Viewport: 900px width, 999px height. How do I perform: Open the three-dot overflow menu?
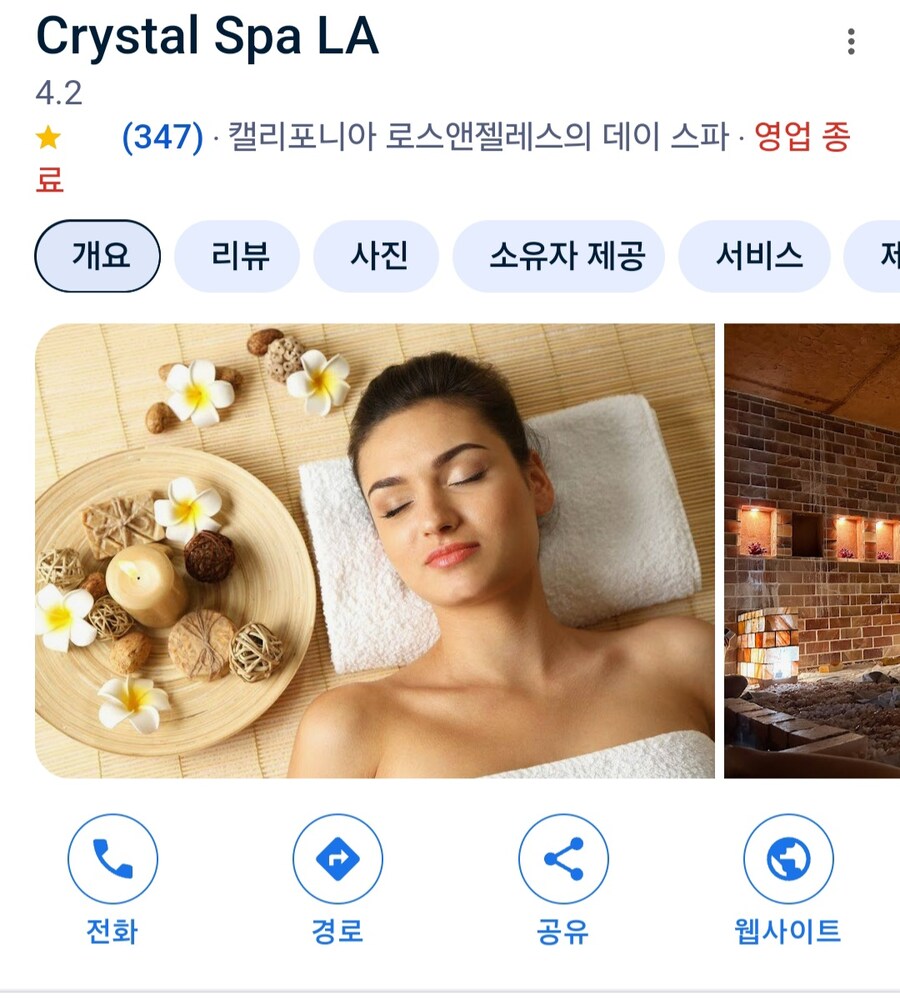(851, 41)
